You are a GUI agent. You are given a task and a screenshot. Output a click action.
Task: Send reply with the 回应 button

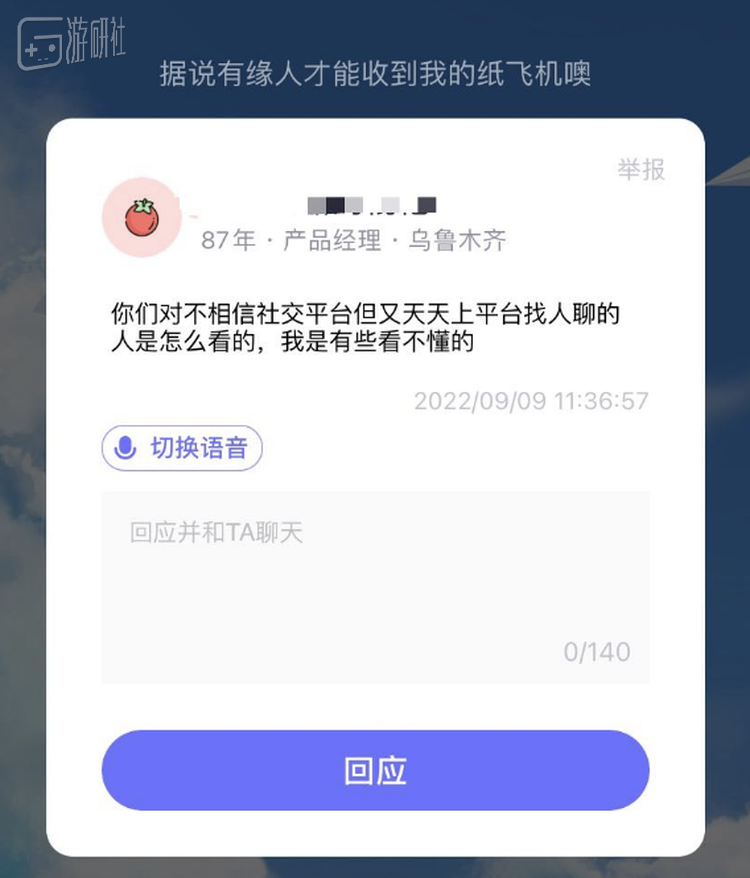pos(375,770)
